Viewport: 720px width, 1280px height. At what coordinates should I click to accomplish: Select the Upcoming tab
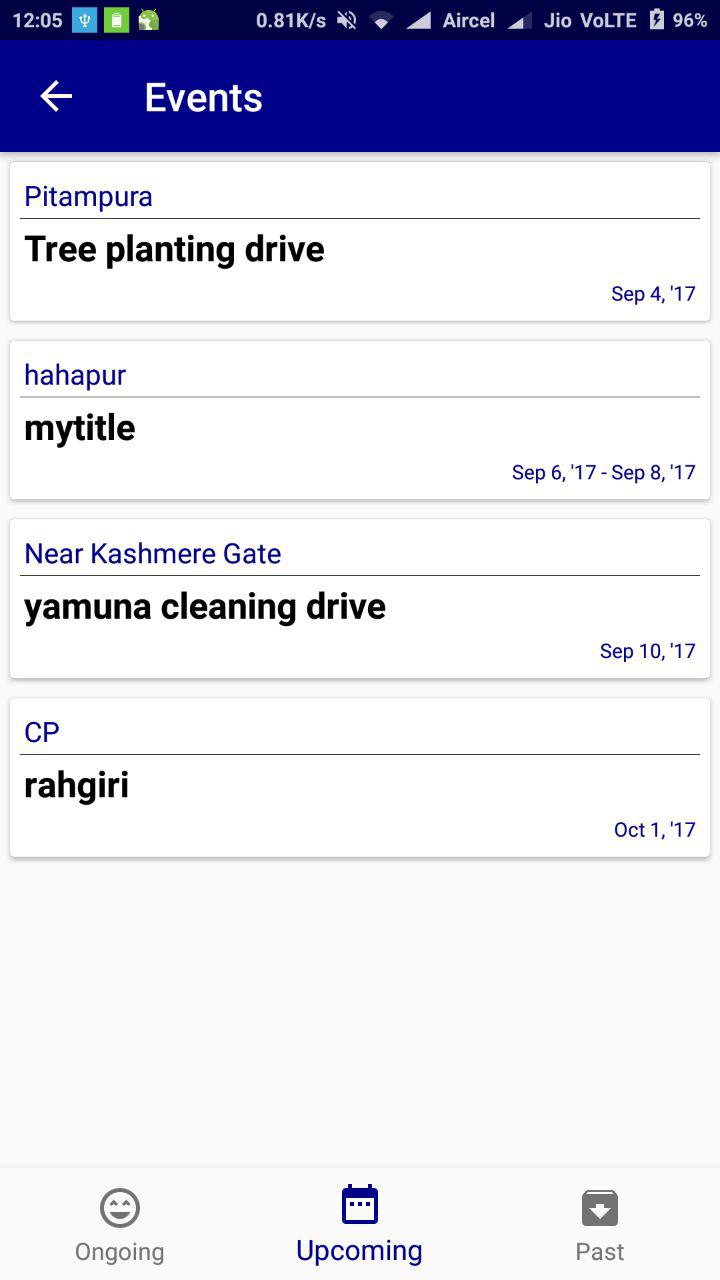pyautogui.click(x=360, y=1226)
